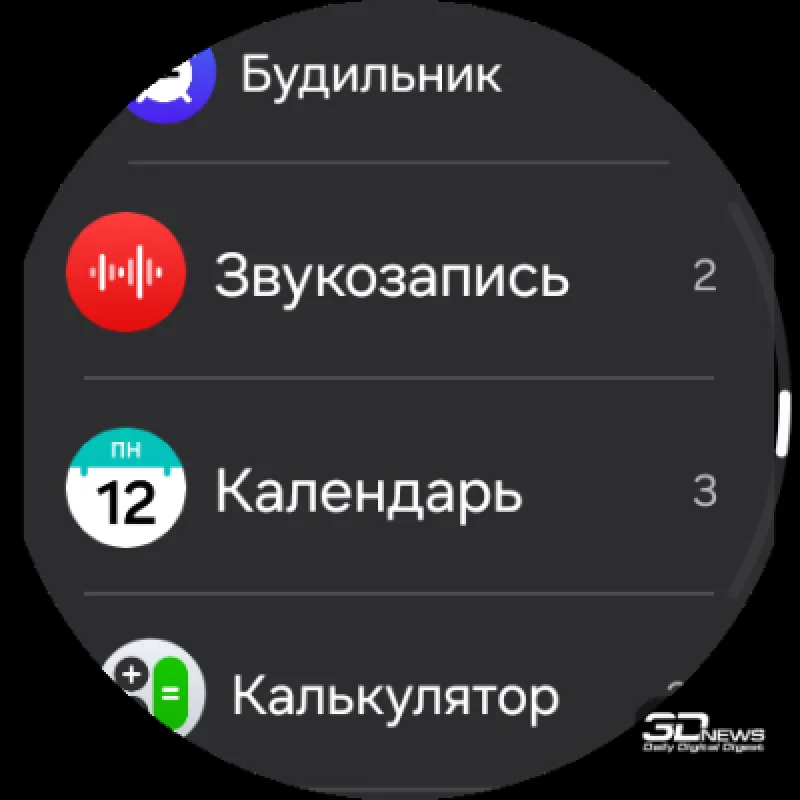Launch Звукозапись from the app list
Viewport: 800px width, 800px height.
point(390,273)
